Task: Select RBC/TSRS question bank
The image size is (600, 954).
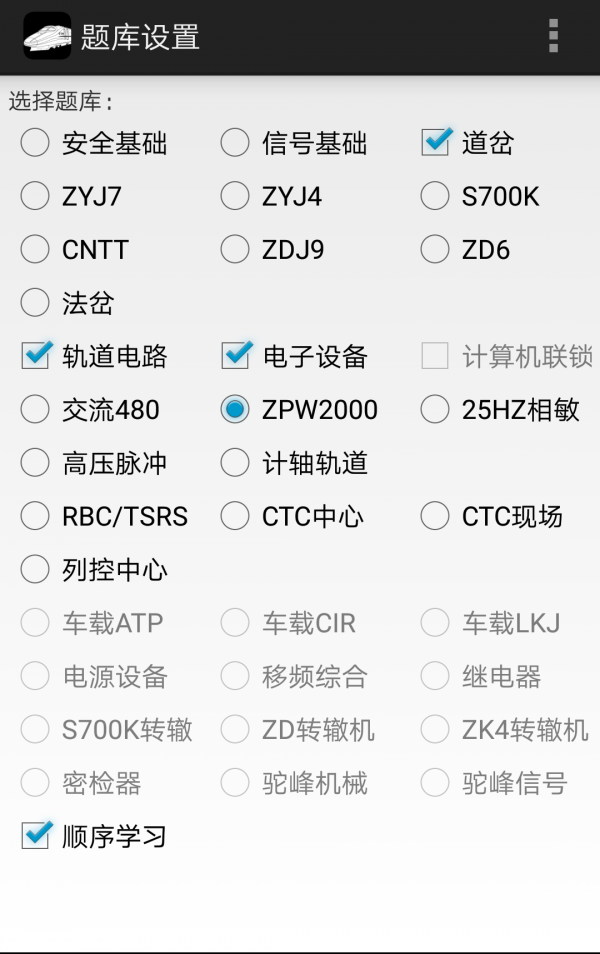Action: [35, 516]
